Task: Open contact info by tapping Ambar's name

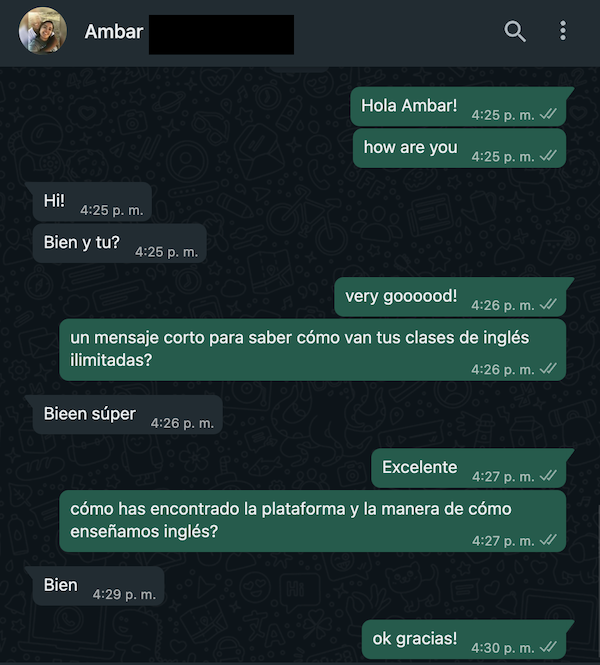Action: pos(114,32)
